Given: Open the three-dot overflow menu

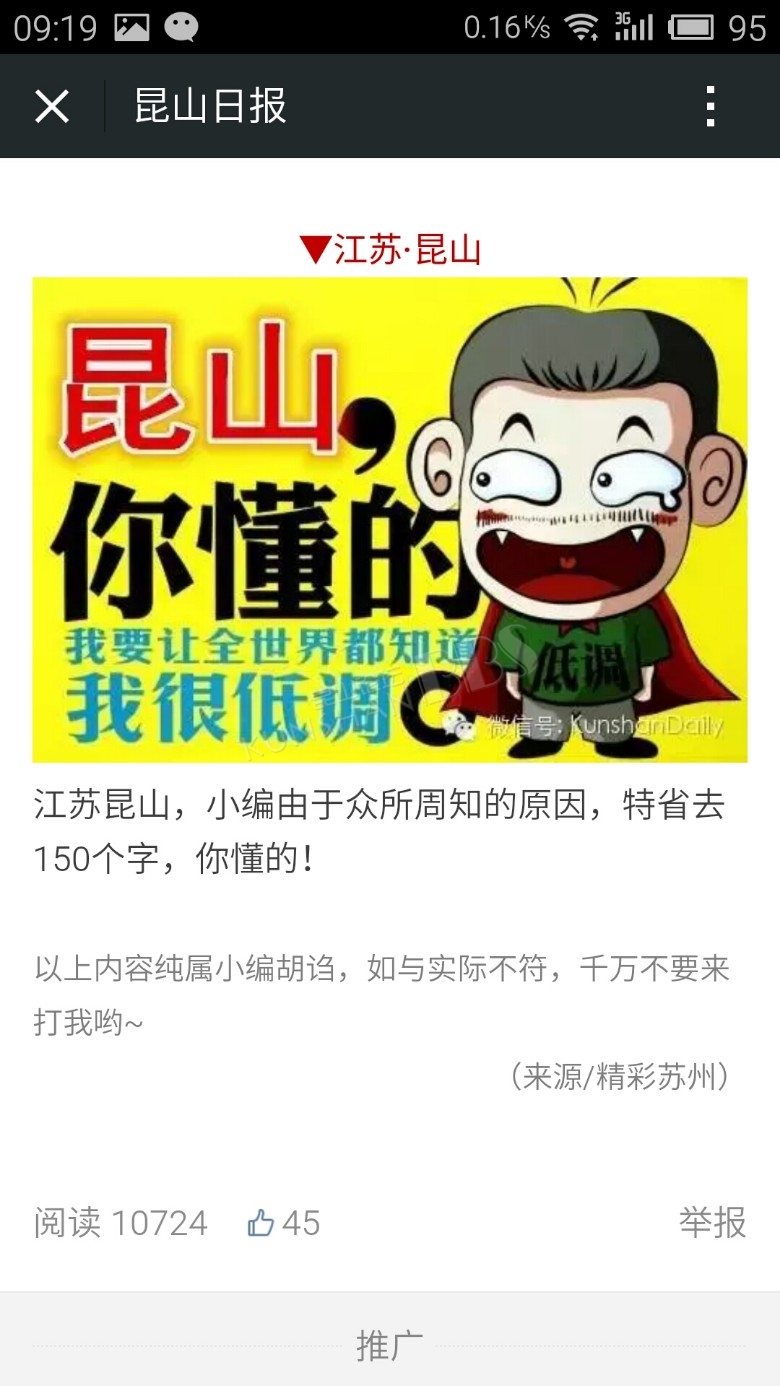Looking at the screenshot, I should pos(711,106).
